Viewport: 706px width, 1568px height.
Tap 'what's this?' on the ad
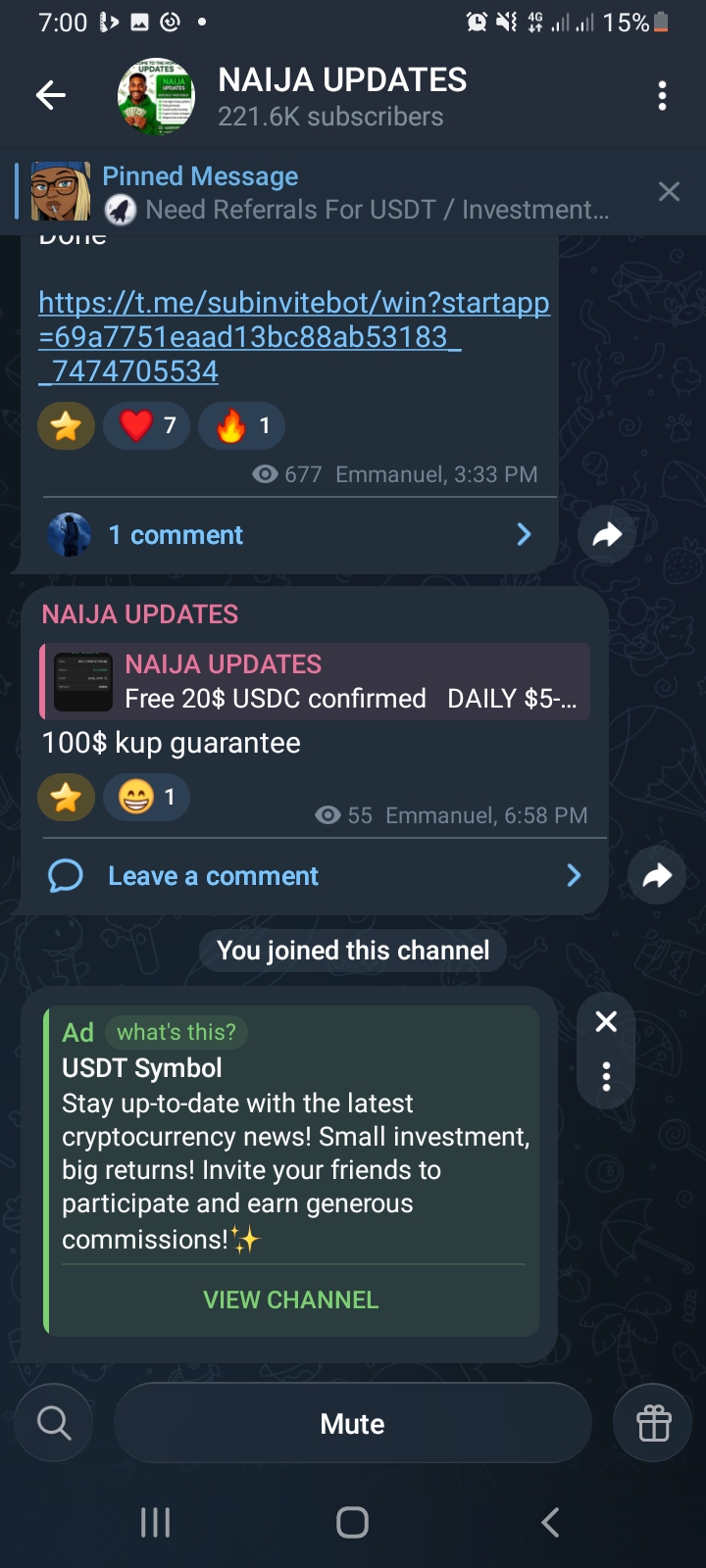(x=176, y=1032)
